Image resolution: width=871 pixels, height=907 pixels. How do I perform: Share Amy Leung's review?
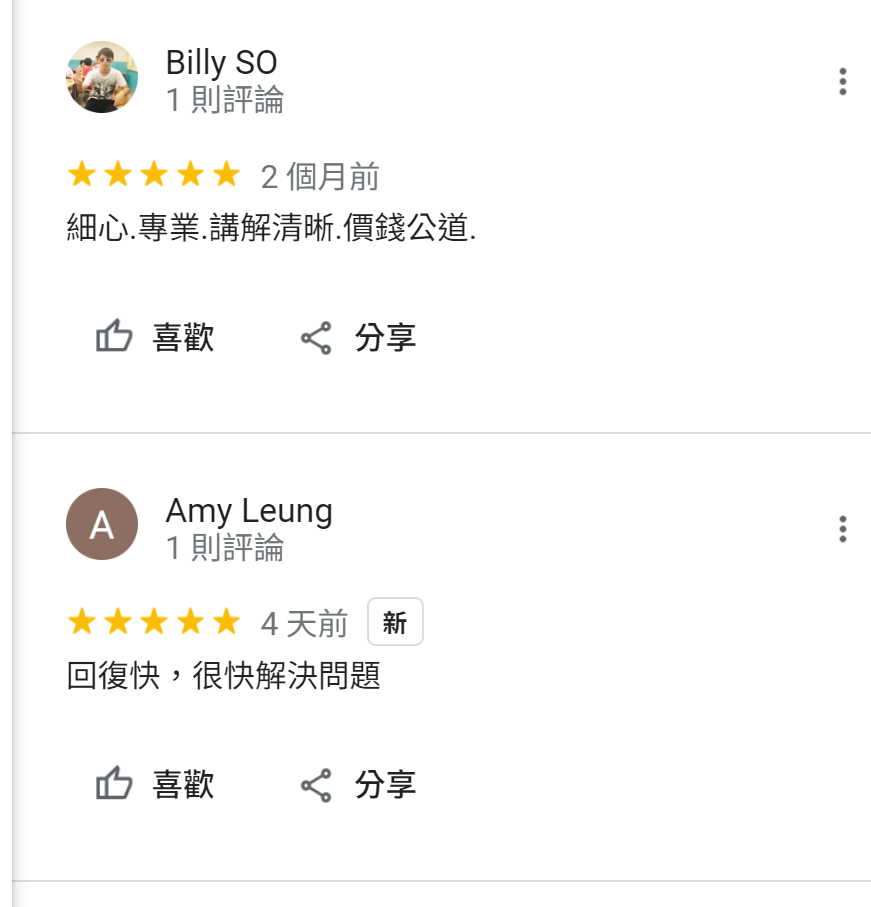(x=358, y=785)
